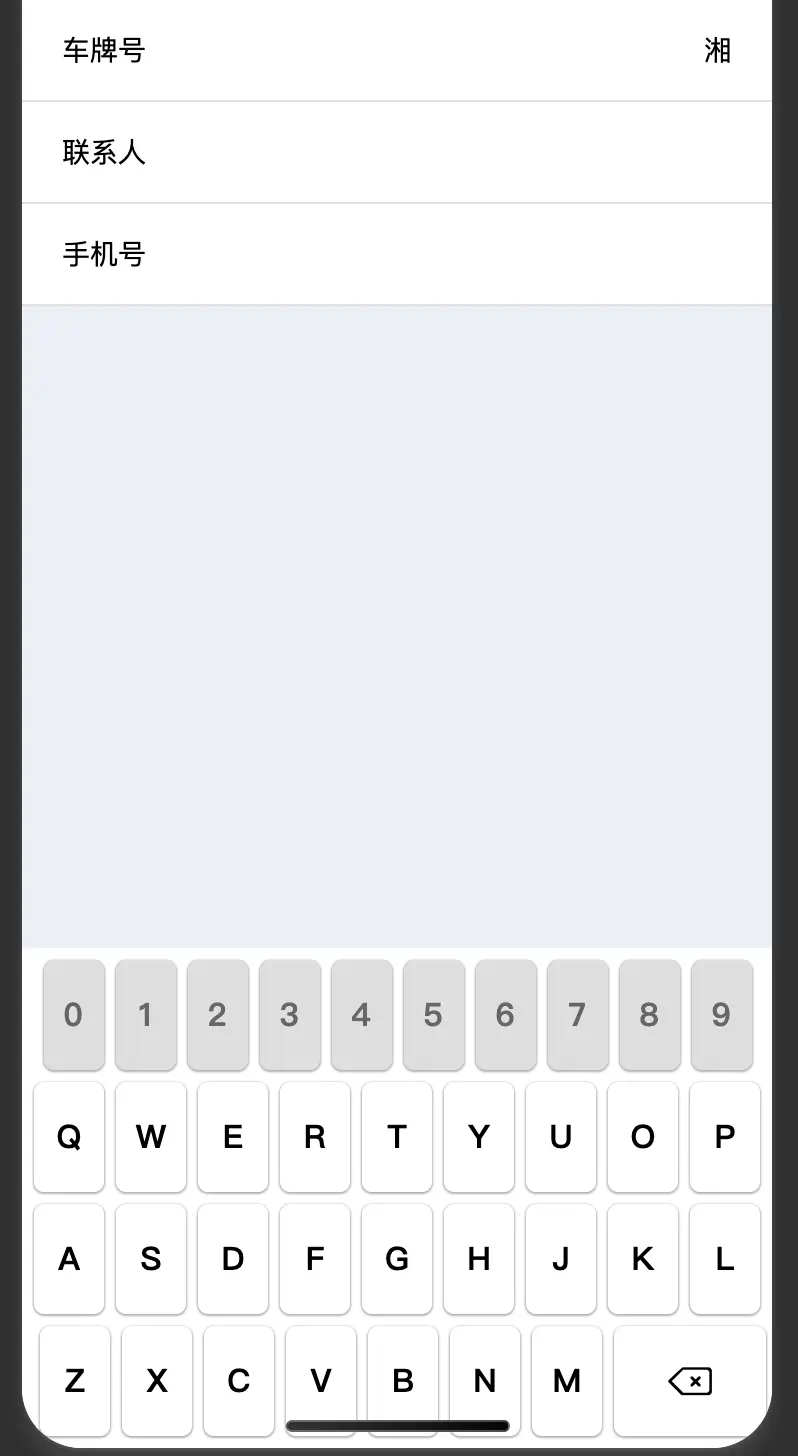Choose letter Y key

click(479, 1137)
